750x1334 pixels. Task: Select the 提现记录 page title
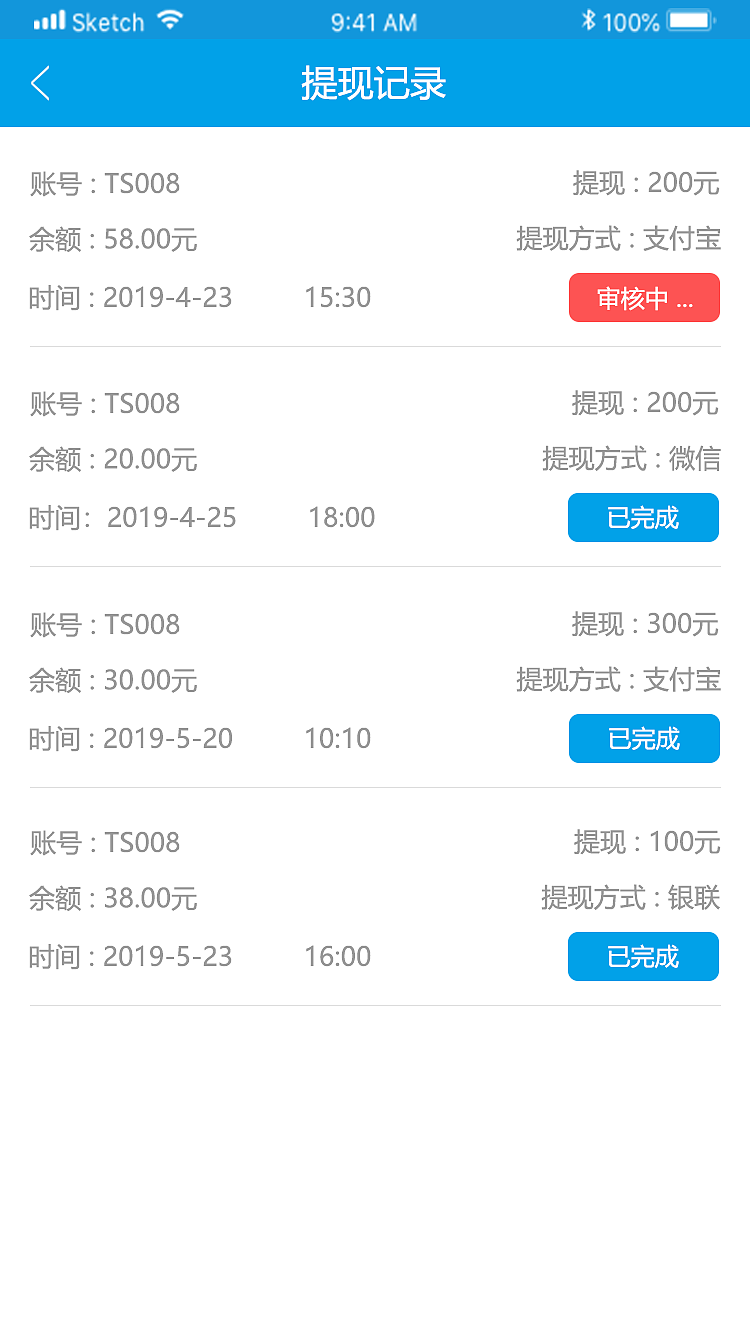click(374, 84)
